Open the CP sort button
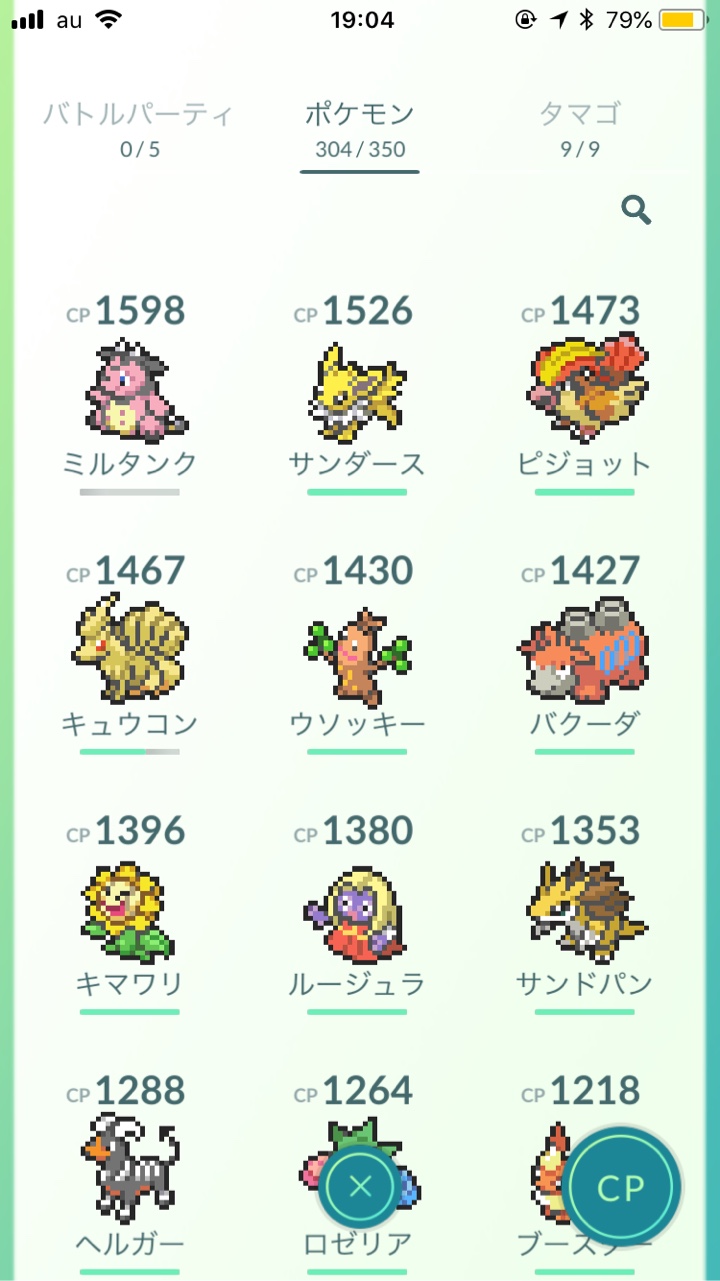This screenshot has height=1281, width=720. tap(621, 1186)
